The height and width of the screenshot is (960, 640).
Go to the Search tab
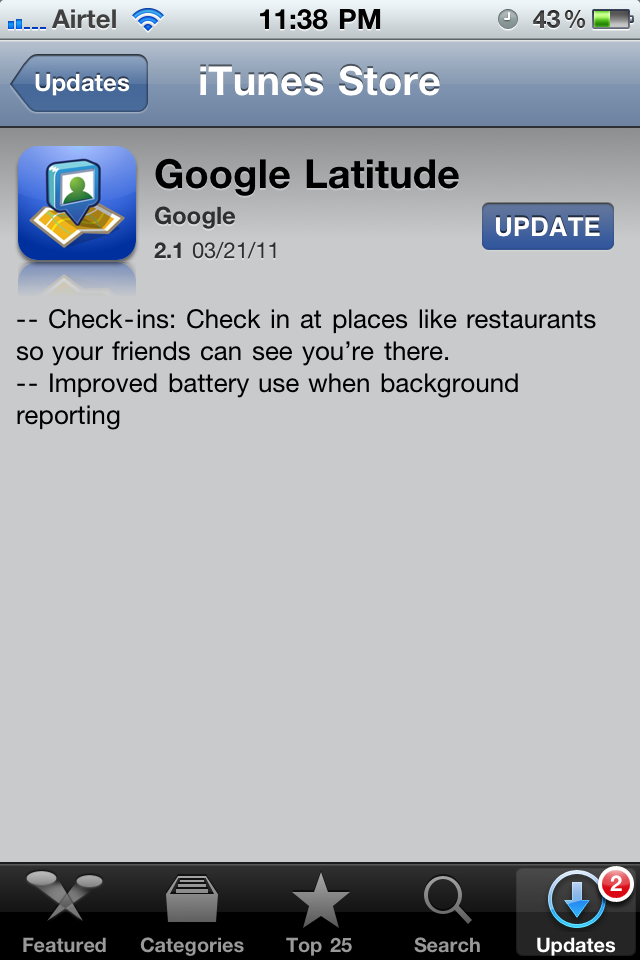447,912
